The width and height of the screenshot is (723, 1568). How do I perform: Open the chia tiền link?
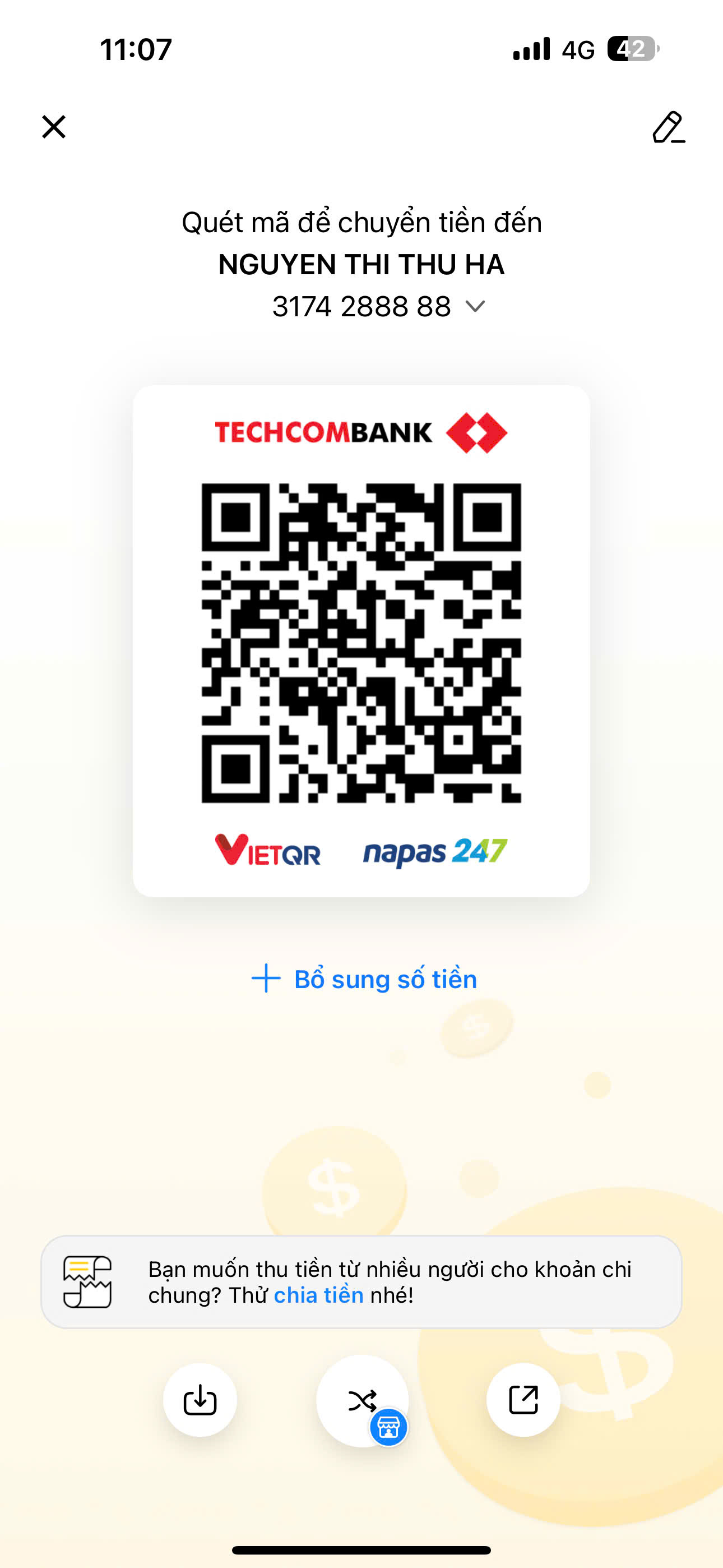tap(318, 1295)
